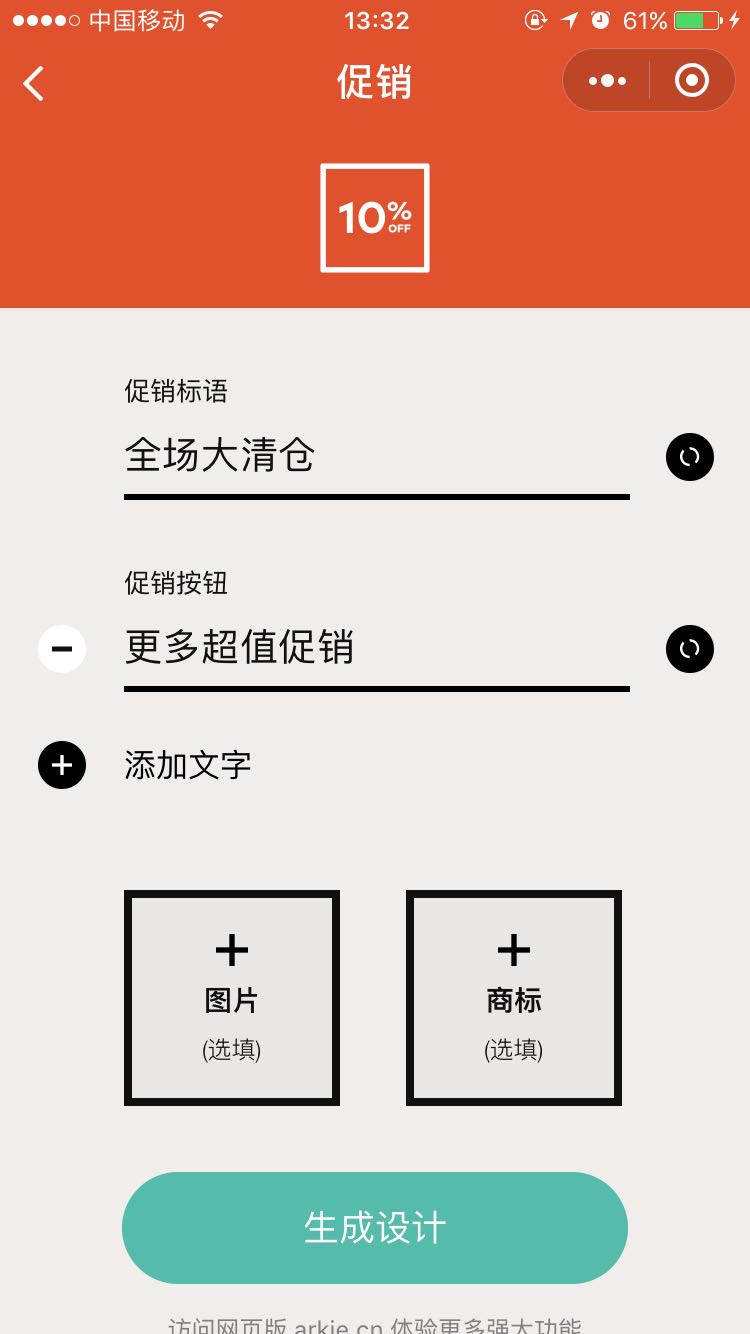Add an optional 图片 image
Viewport: 750px width, 1334px height.
point(232,998)
